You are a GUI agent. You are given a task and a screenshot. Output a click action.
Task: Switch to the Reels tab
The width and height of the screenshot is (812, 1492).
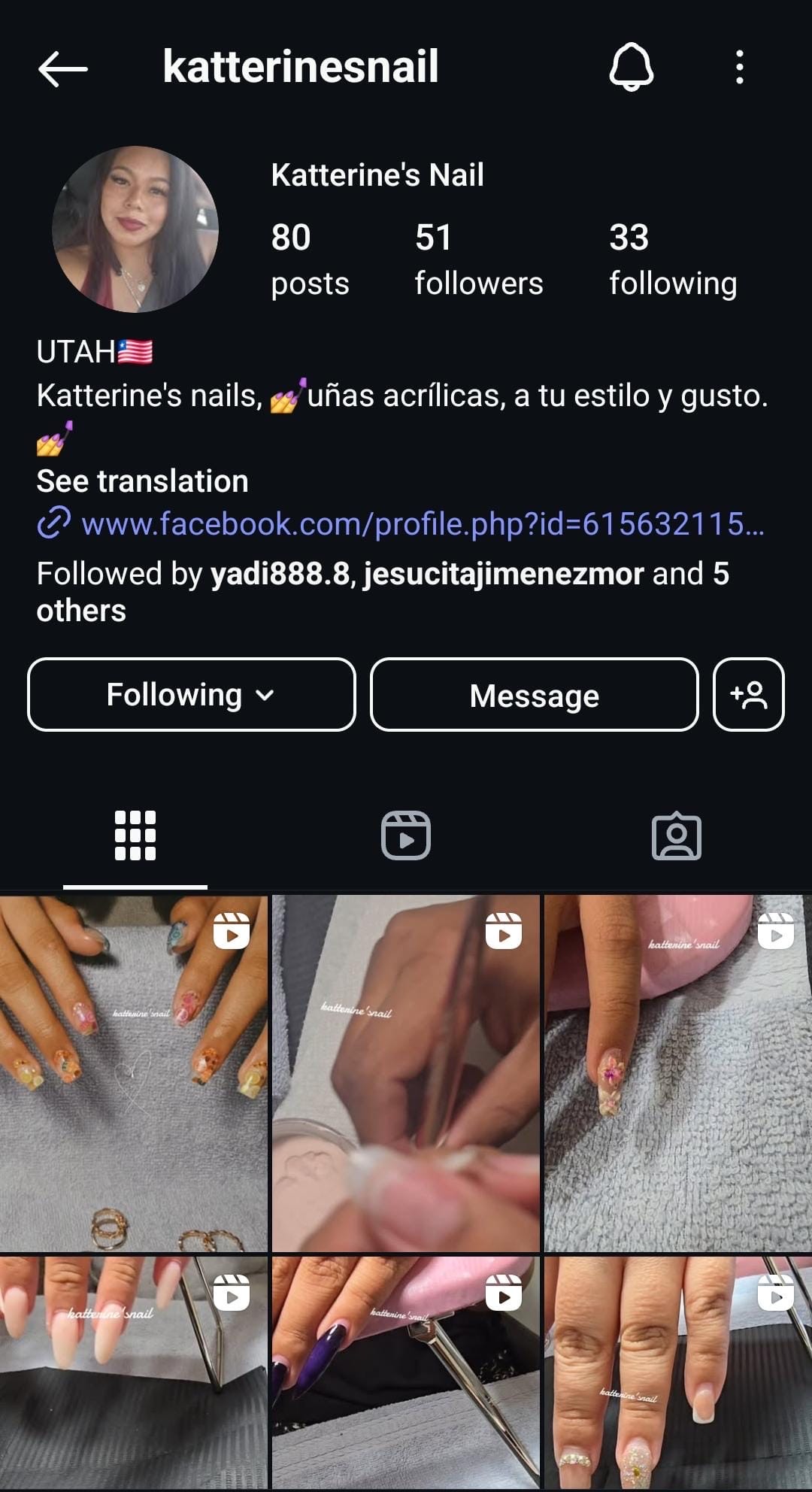point(406,835)
